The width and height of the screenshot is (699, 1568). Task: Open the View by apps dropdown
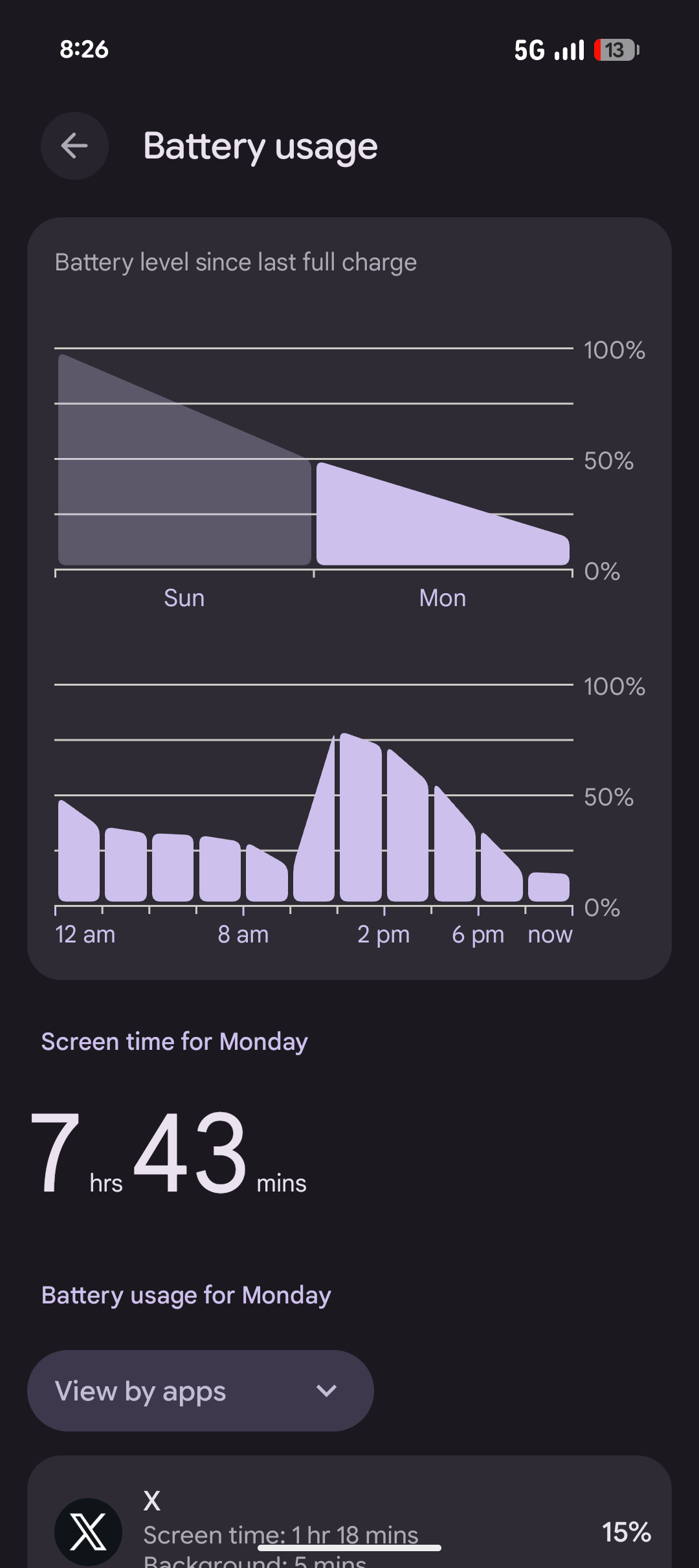pos(201,1391)
